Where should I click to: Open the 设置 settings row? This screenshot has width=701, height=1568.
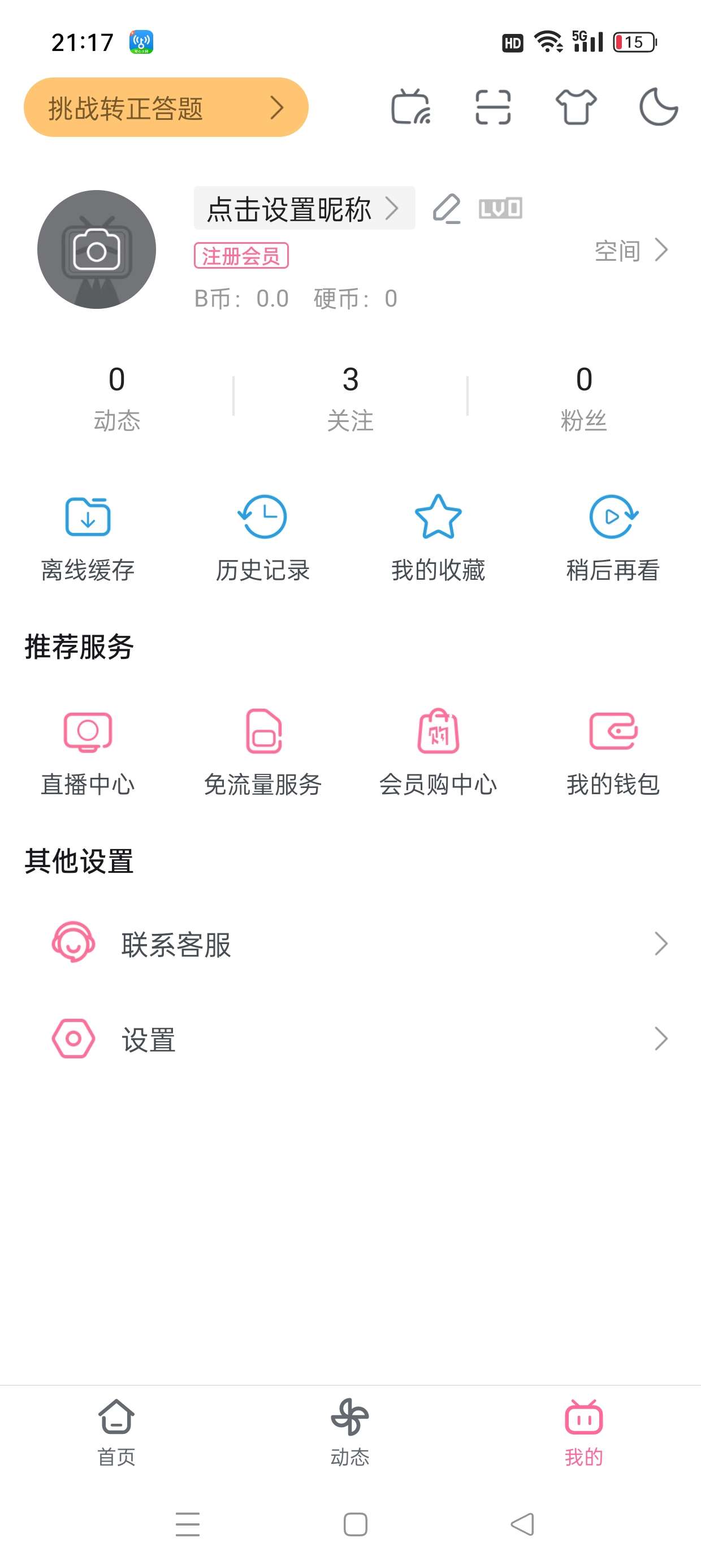coord(359,1039)
